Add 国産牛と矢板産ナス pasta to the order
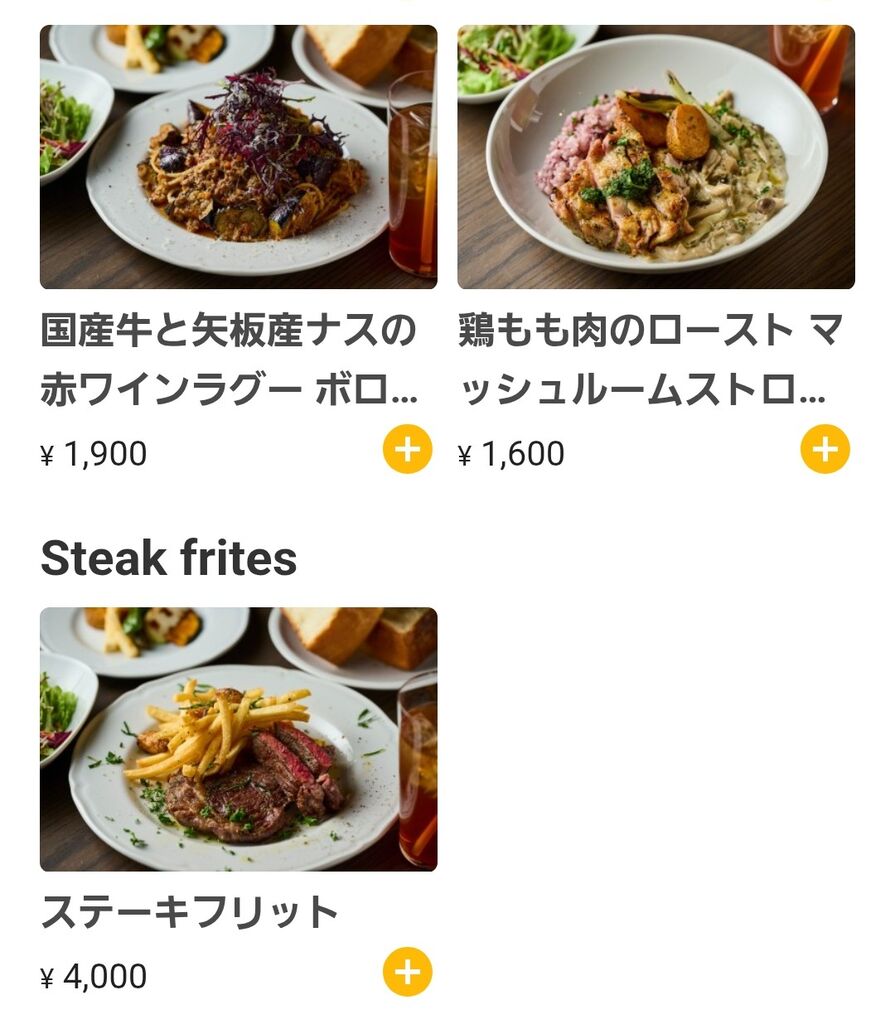895x1024 pixels. [x=407, y=449]
